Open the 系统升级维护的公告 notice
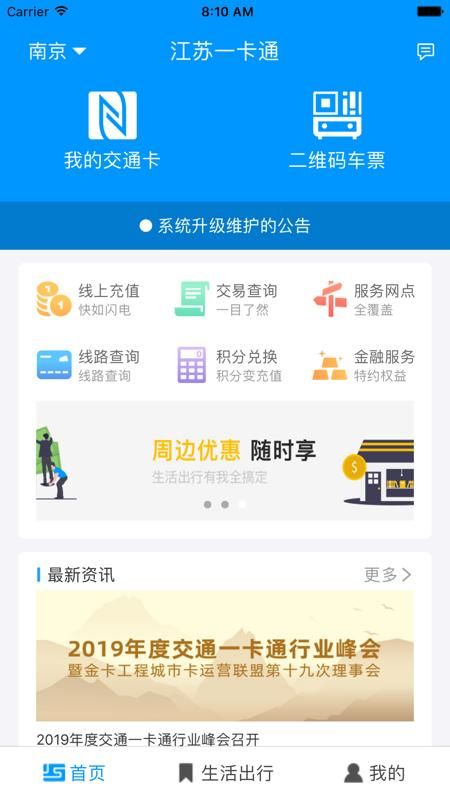This screenshot has height=800, width=450. click(225, 226)
